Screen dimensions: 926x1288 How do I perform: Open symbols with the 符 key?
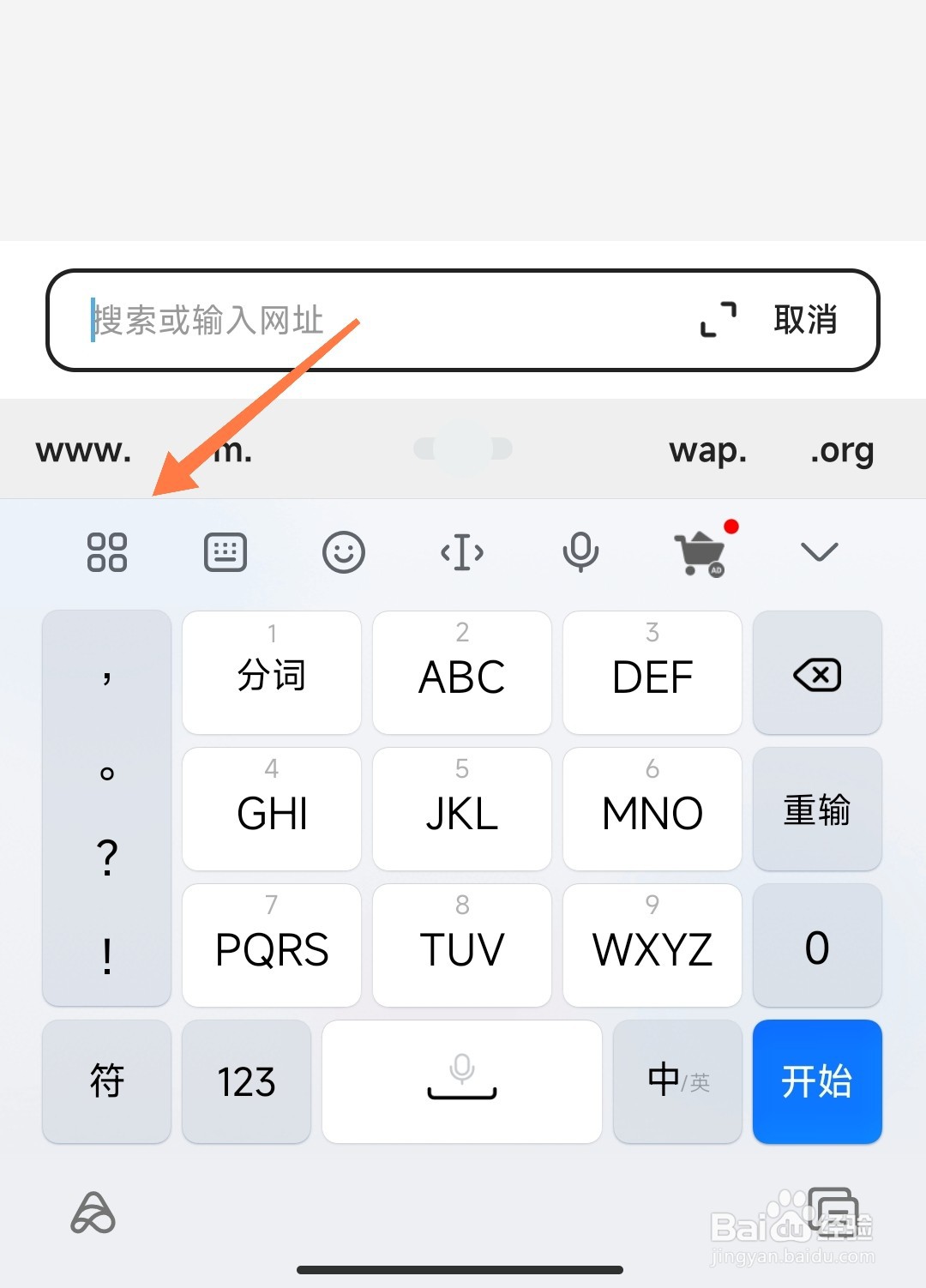105,1081
